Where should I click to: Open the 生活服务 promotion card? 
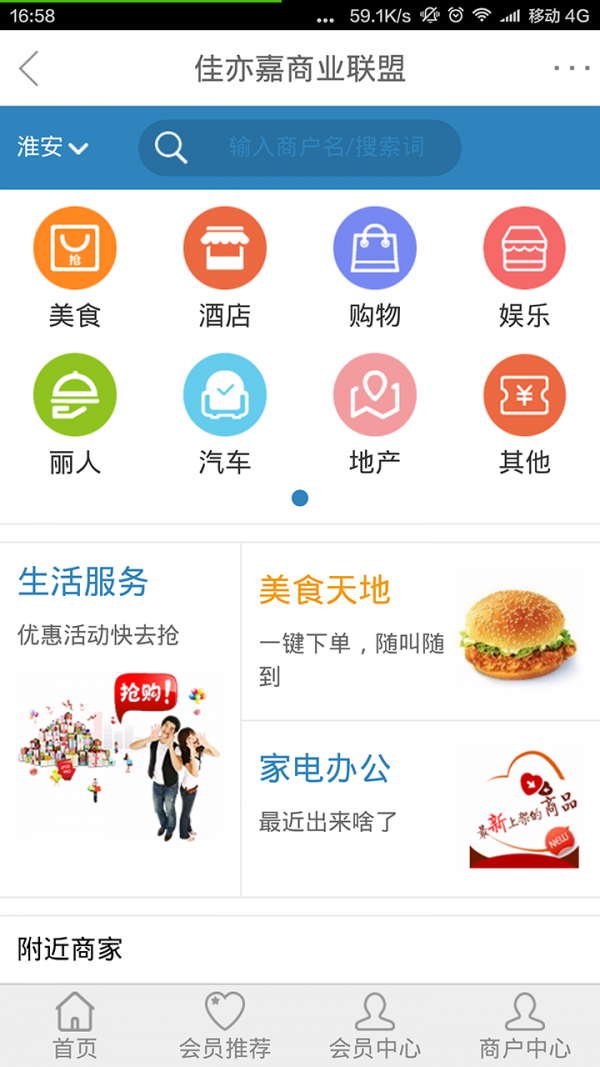click(120, 718)
